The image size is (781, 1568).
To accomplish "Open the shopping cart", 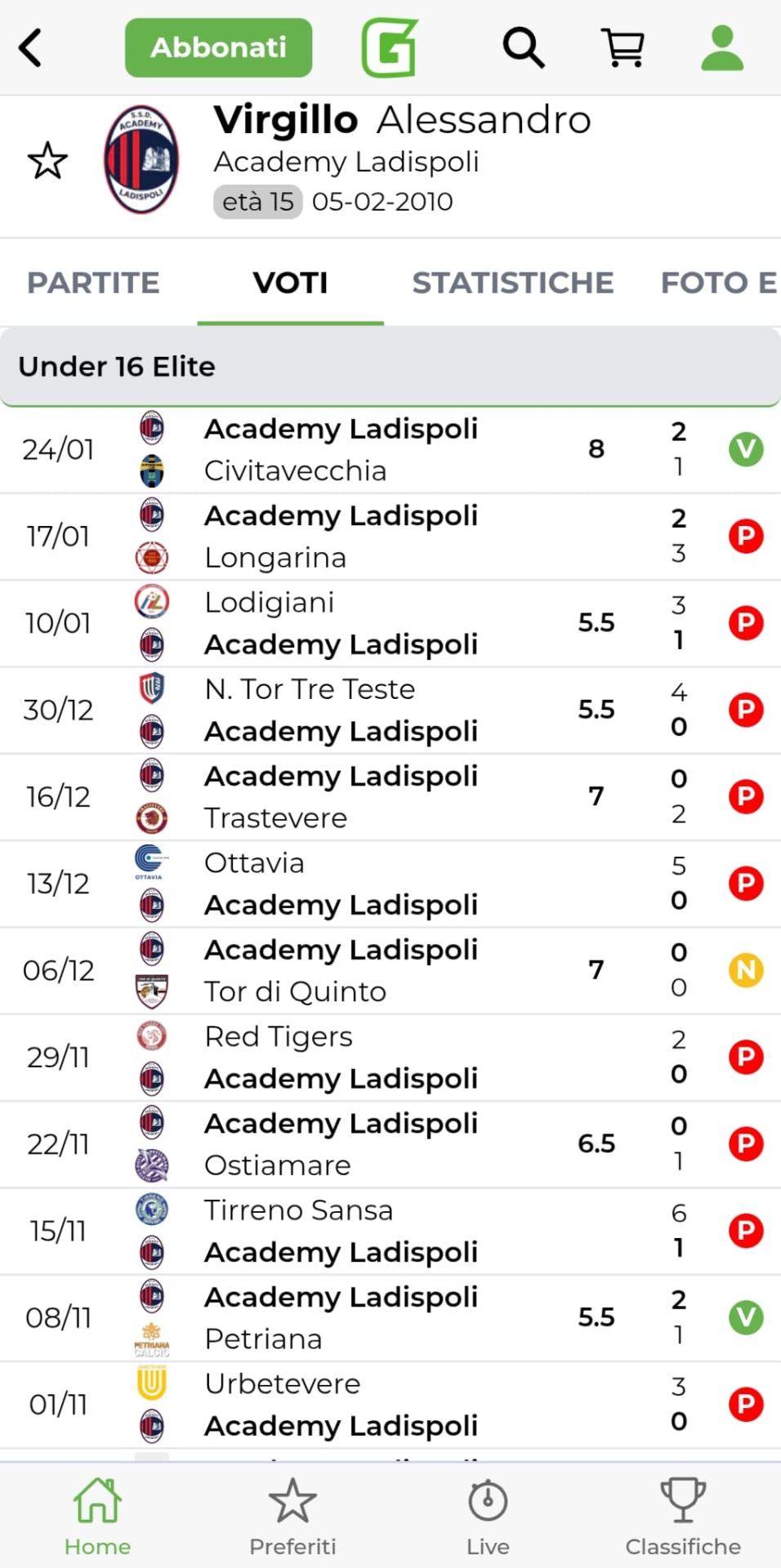I will click(623, 47).
